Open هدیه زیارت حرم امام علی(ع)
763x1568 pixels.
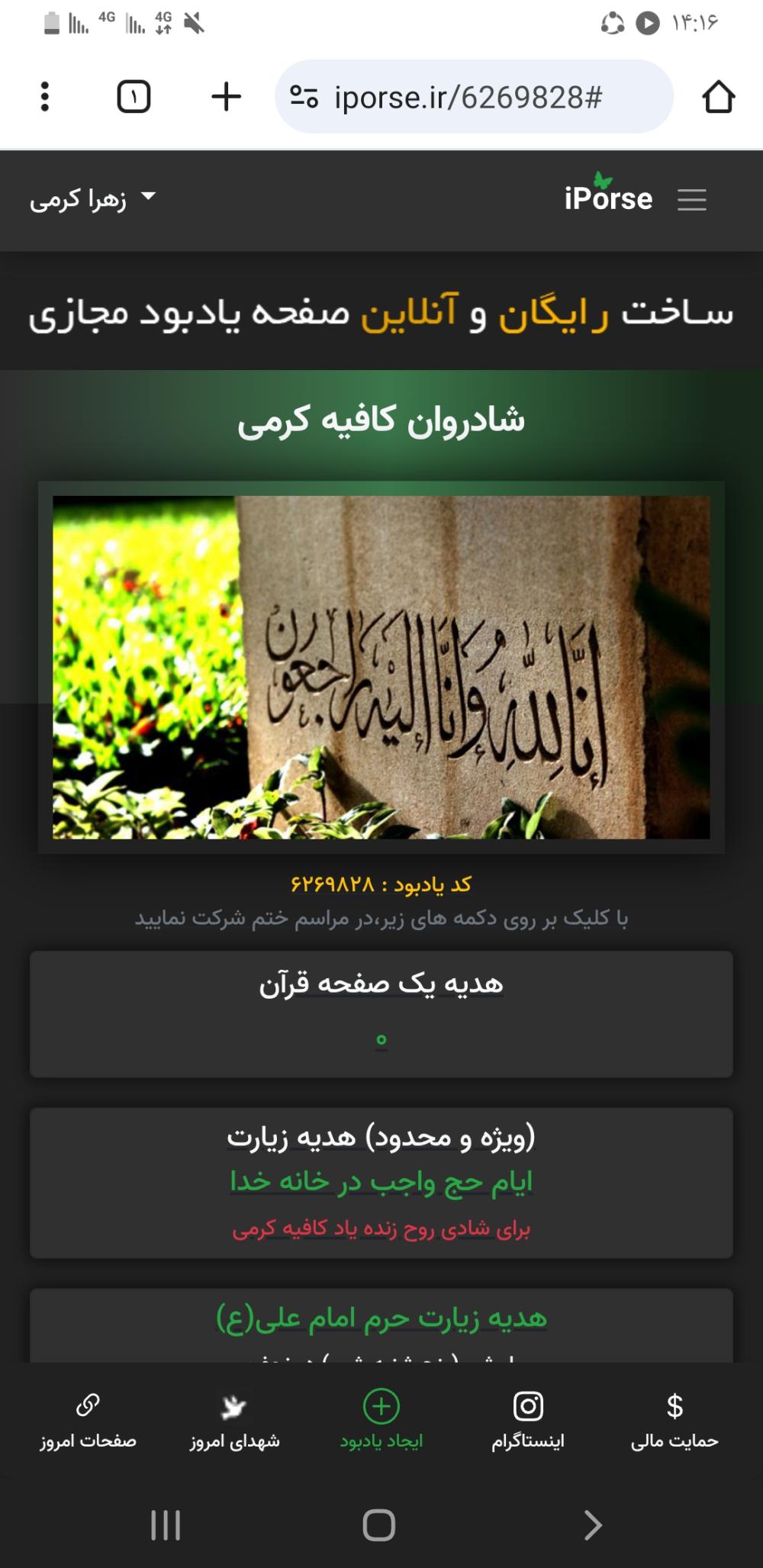(381, 1318)
